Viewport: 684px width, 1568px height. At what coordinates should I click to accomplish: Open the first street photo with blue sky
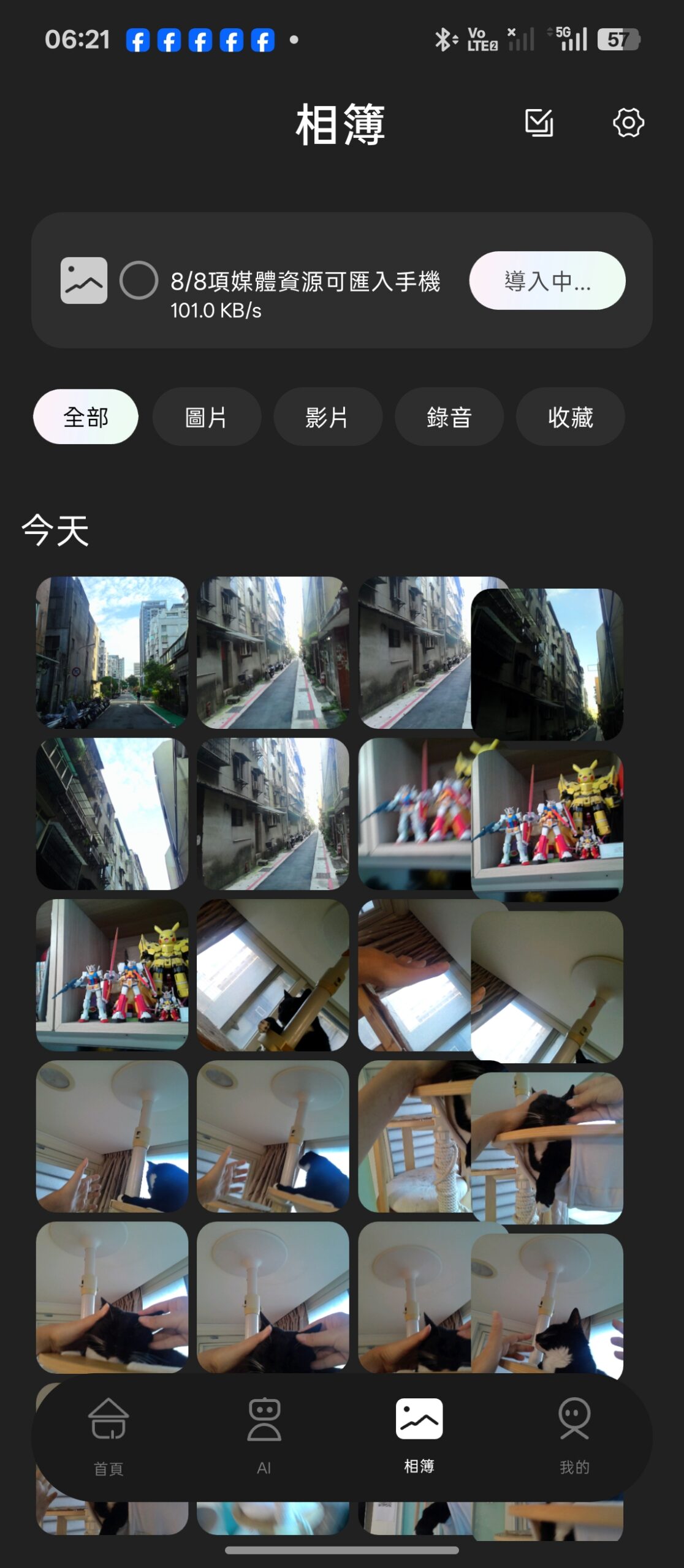point(112,652)
